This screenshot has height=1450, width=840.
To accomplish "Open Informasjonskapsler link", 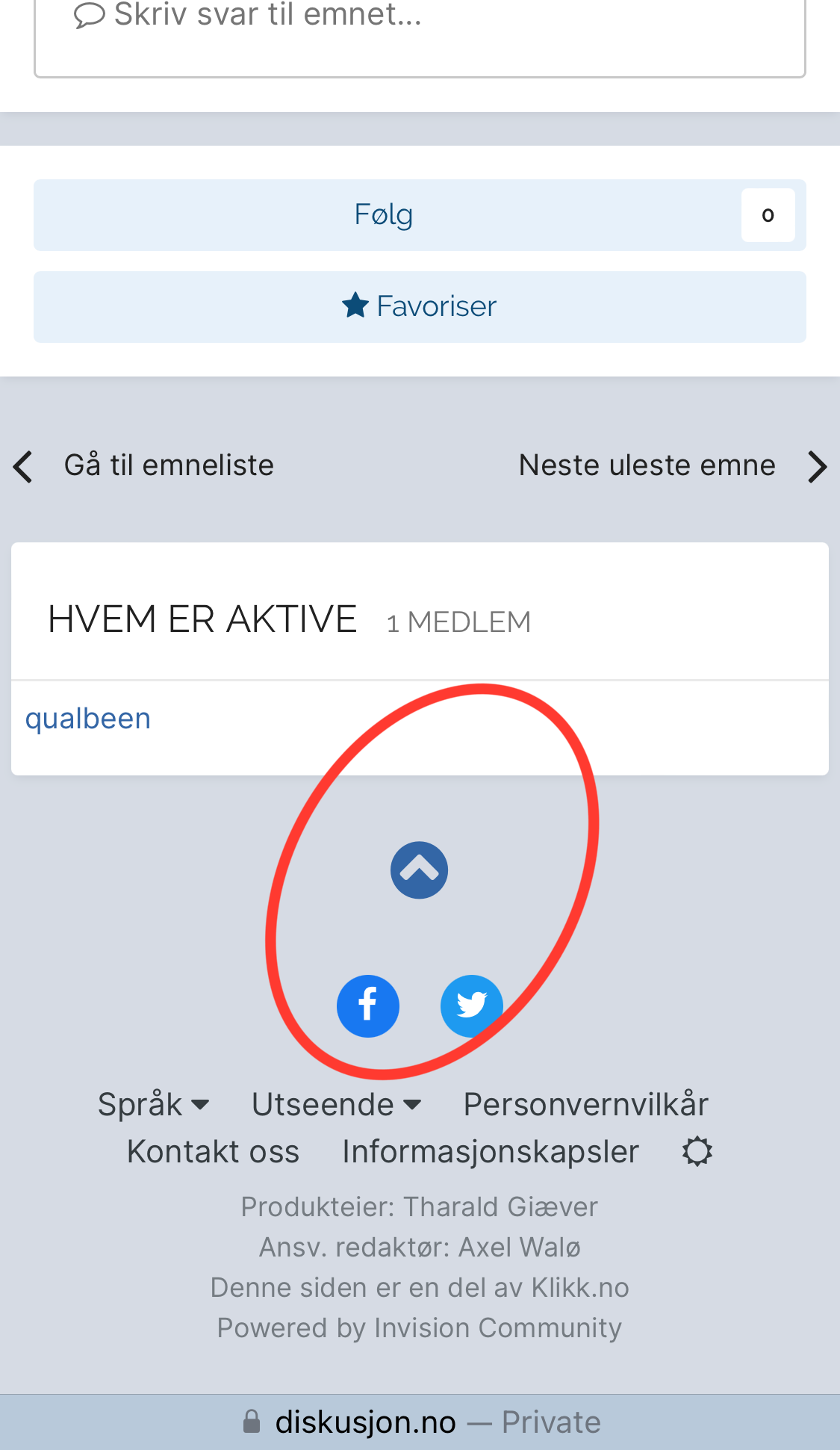I will pos(491,1152).
